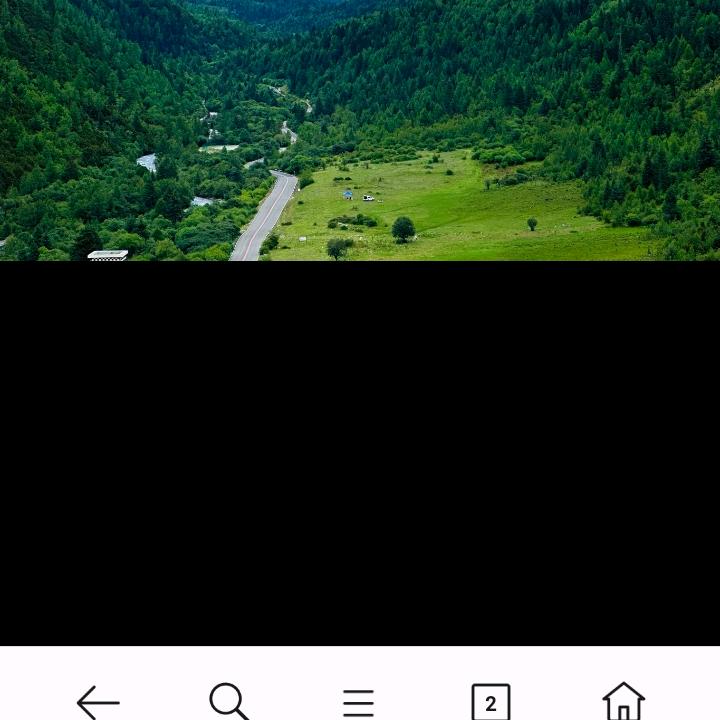Screen dimensions: 720x720
Task: View the two open tabs
Action: (x=490, y=703)
